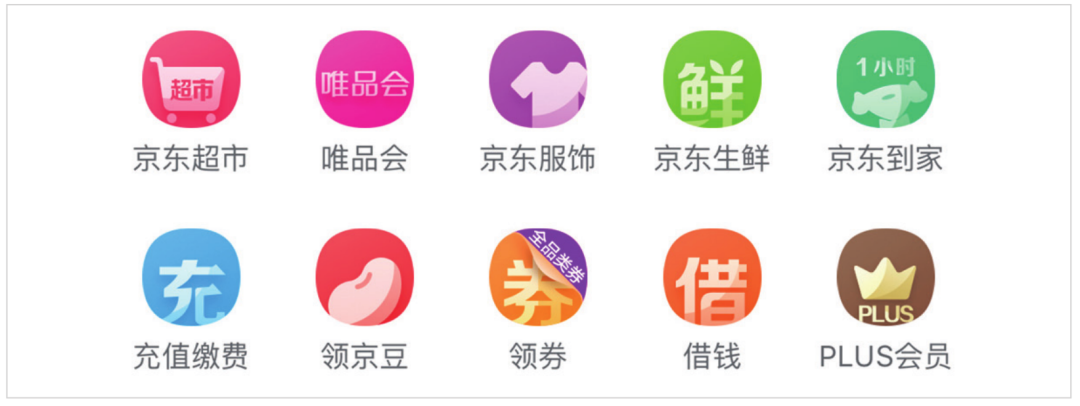Tap 领京豆 to collect beans

pyautogui.click(x=364, y=278)
